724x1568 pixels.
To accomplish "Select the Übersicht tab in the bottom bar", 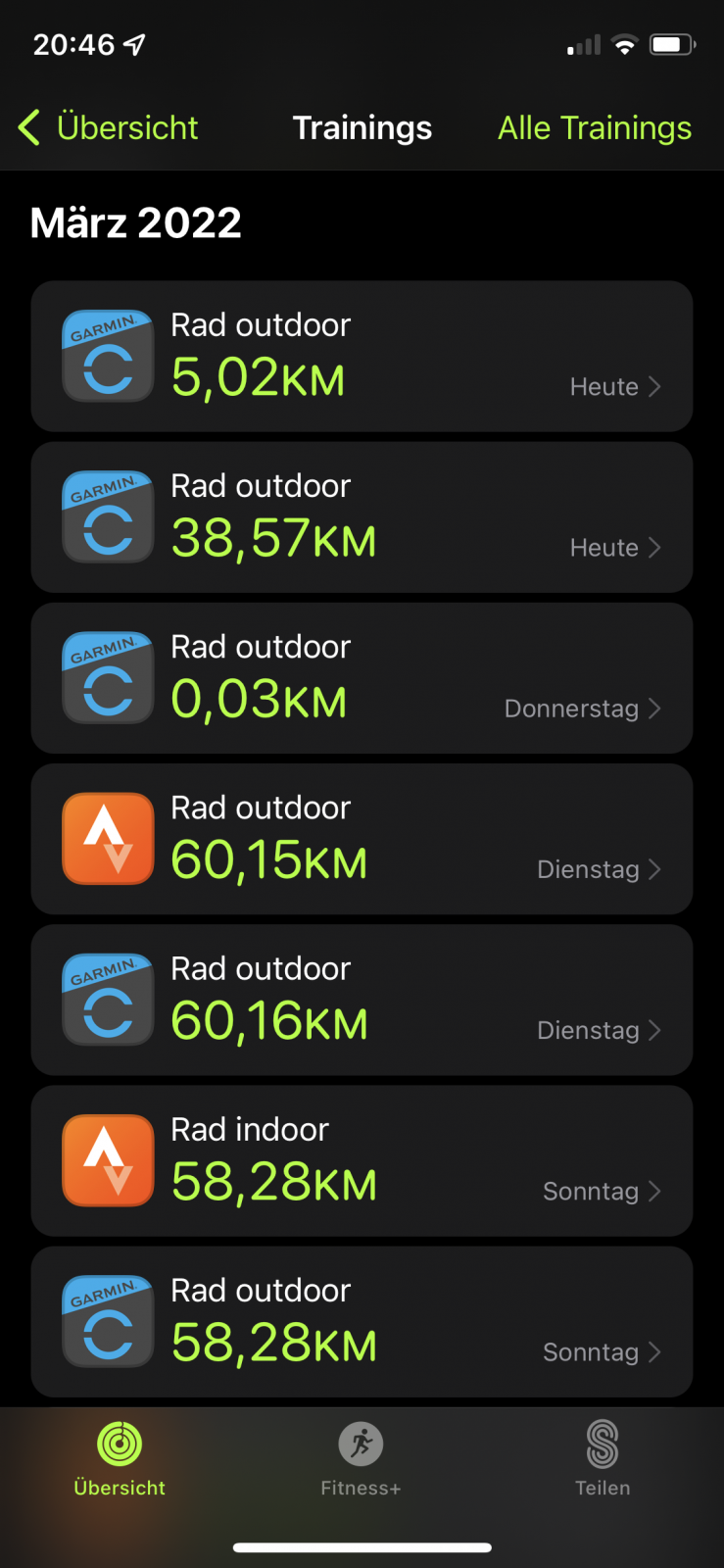I will tap(120, 1460).
